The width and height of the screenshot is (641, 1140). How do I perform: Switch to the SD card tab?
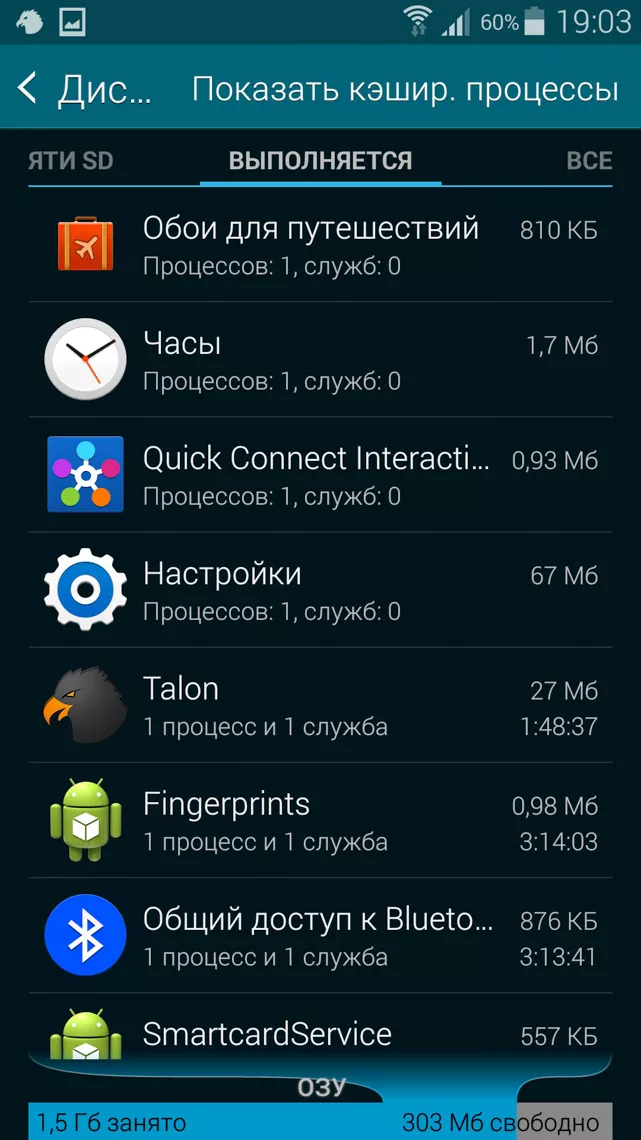tap(70, 161)
